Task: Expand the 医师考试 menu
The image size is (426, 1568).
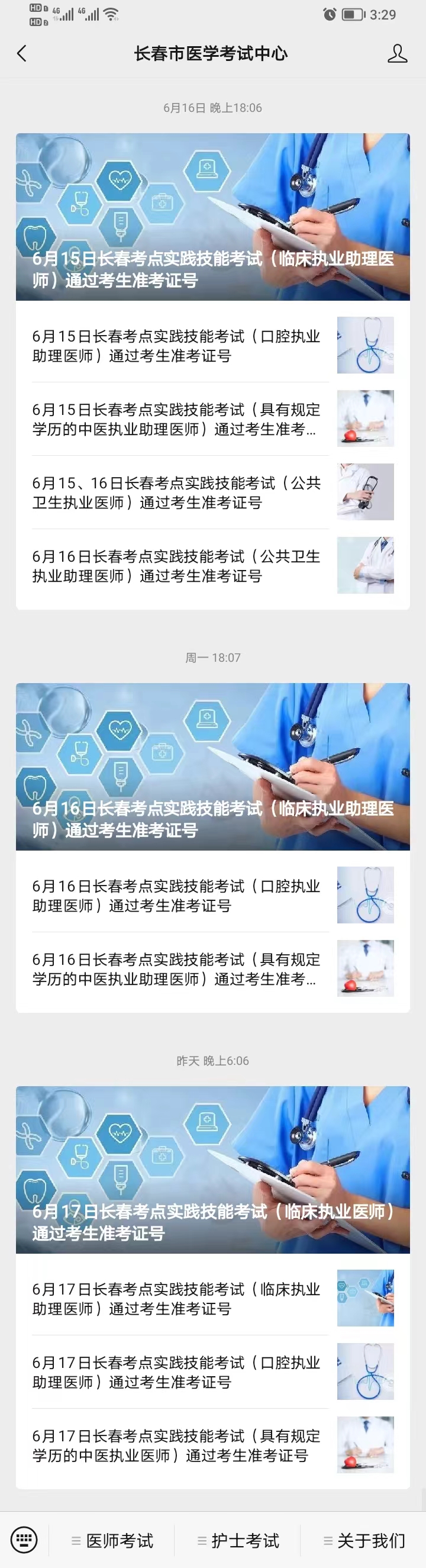Action: tap(112, 1541)
